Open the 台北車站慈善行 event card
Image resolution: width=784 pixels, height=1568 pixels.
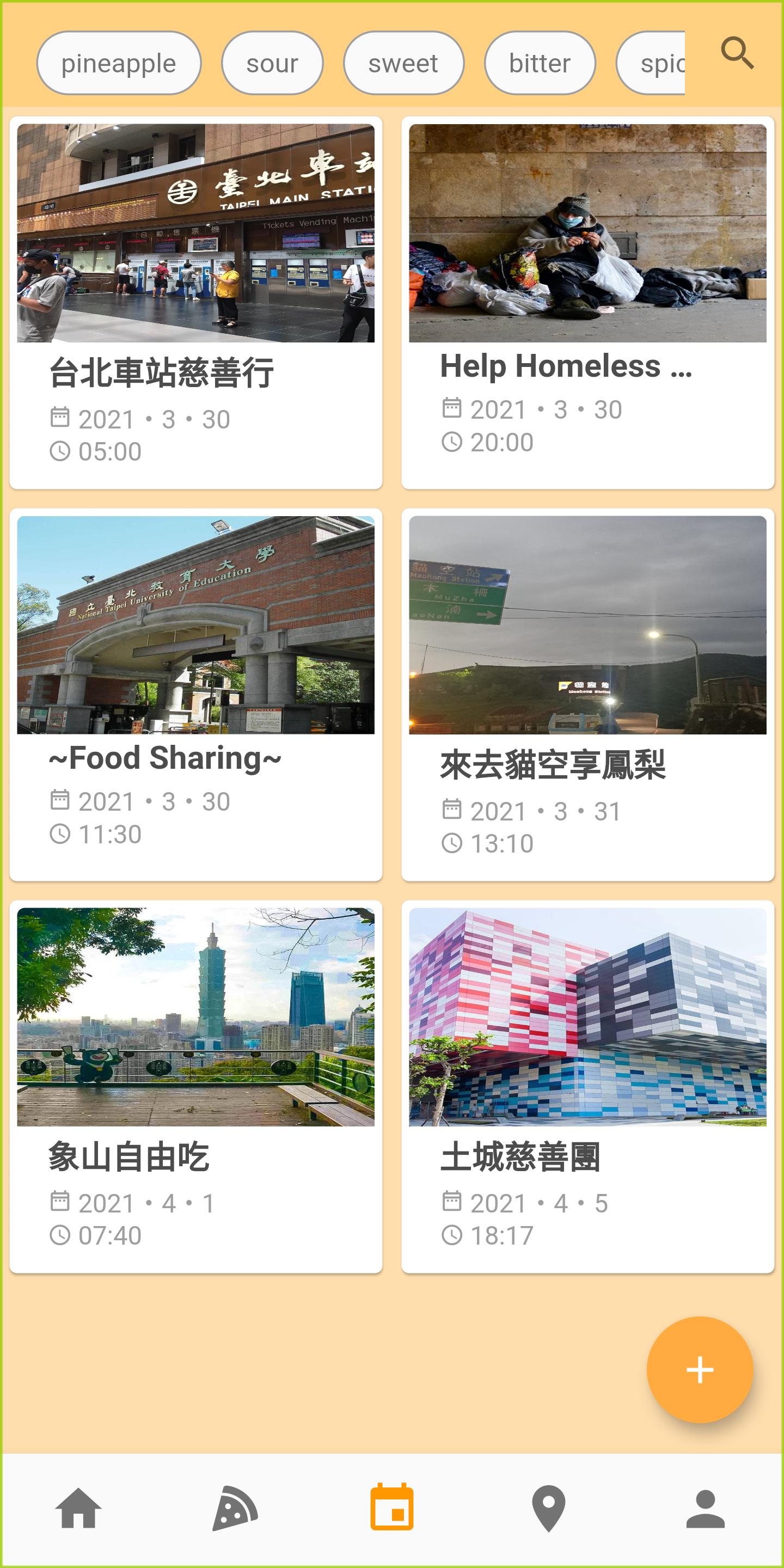196,303
